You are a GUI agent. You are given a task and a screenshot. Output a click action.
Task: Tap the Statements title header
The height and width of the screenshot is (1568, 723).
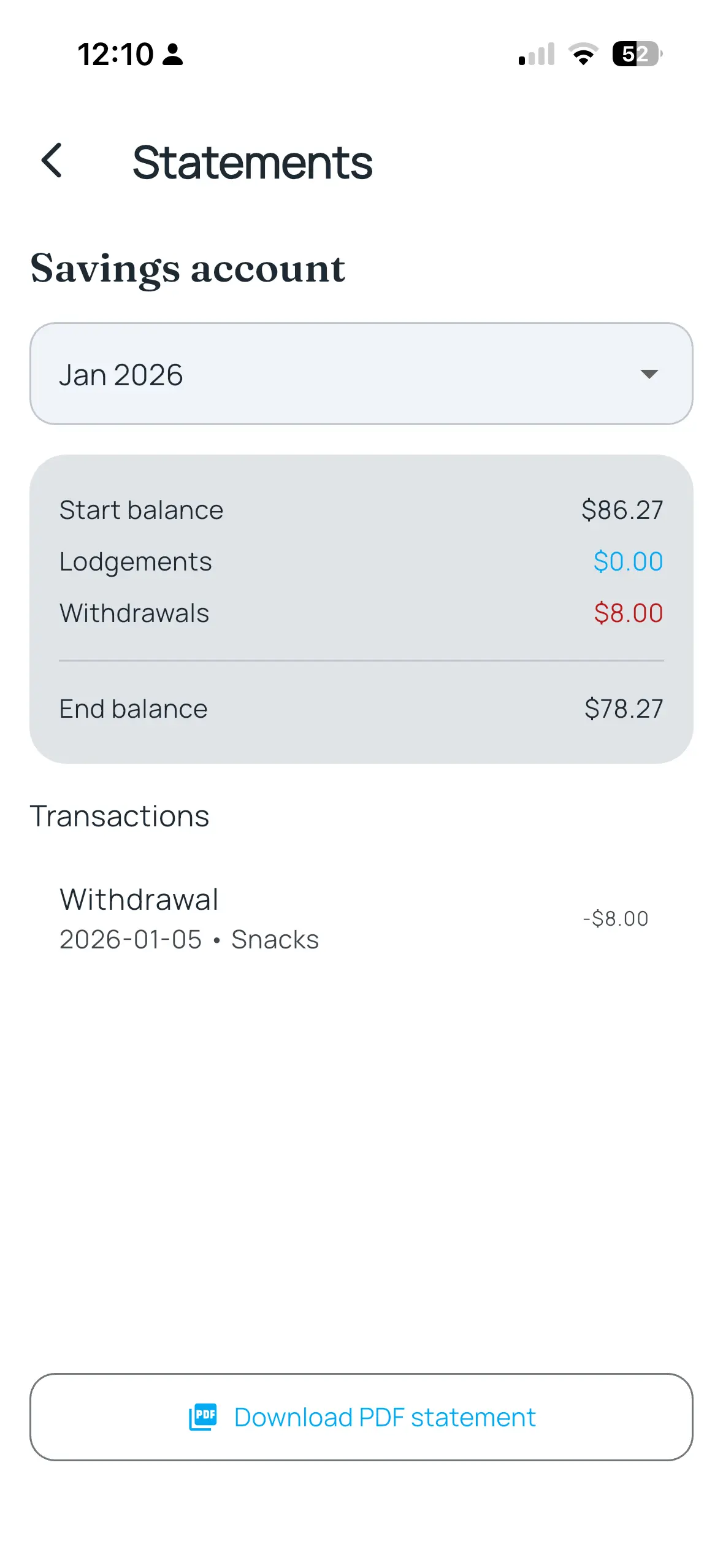click(x=253, y=162)
